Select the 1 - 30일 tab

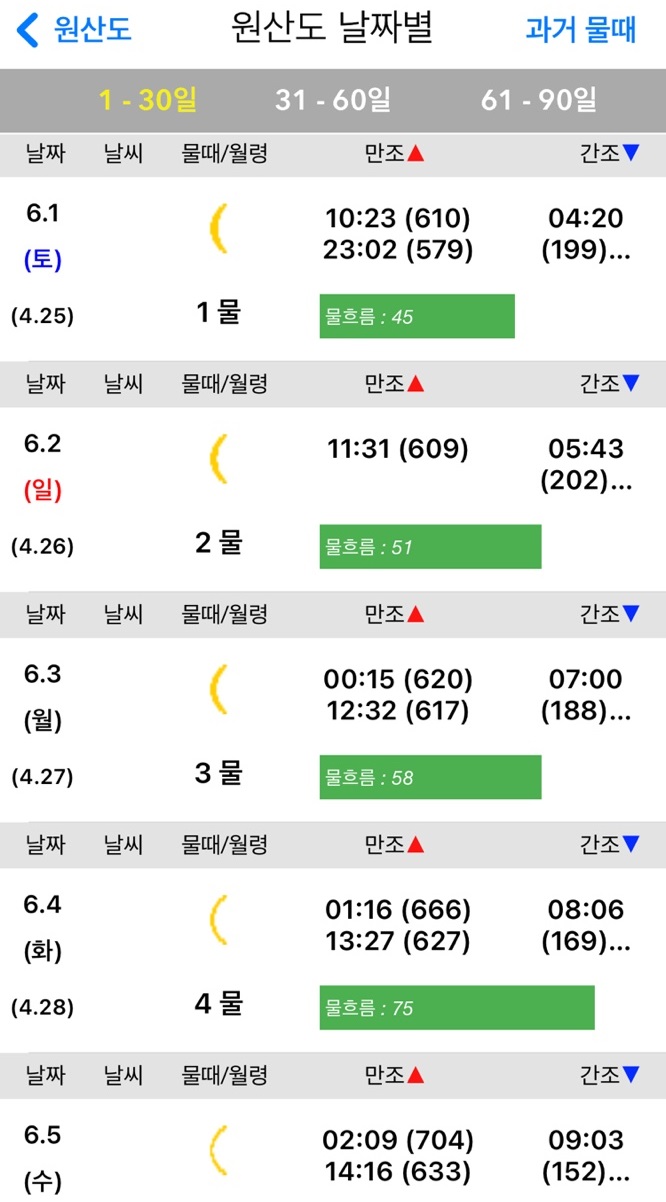148,100
